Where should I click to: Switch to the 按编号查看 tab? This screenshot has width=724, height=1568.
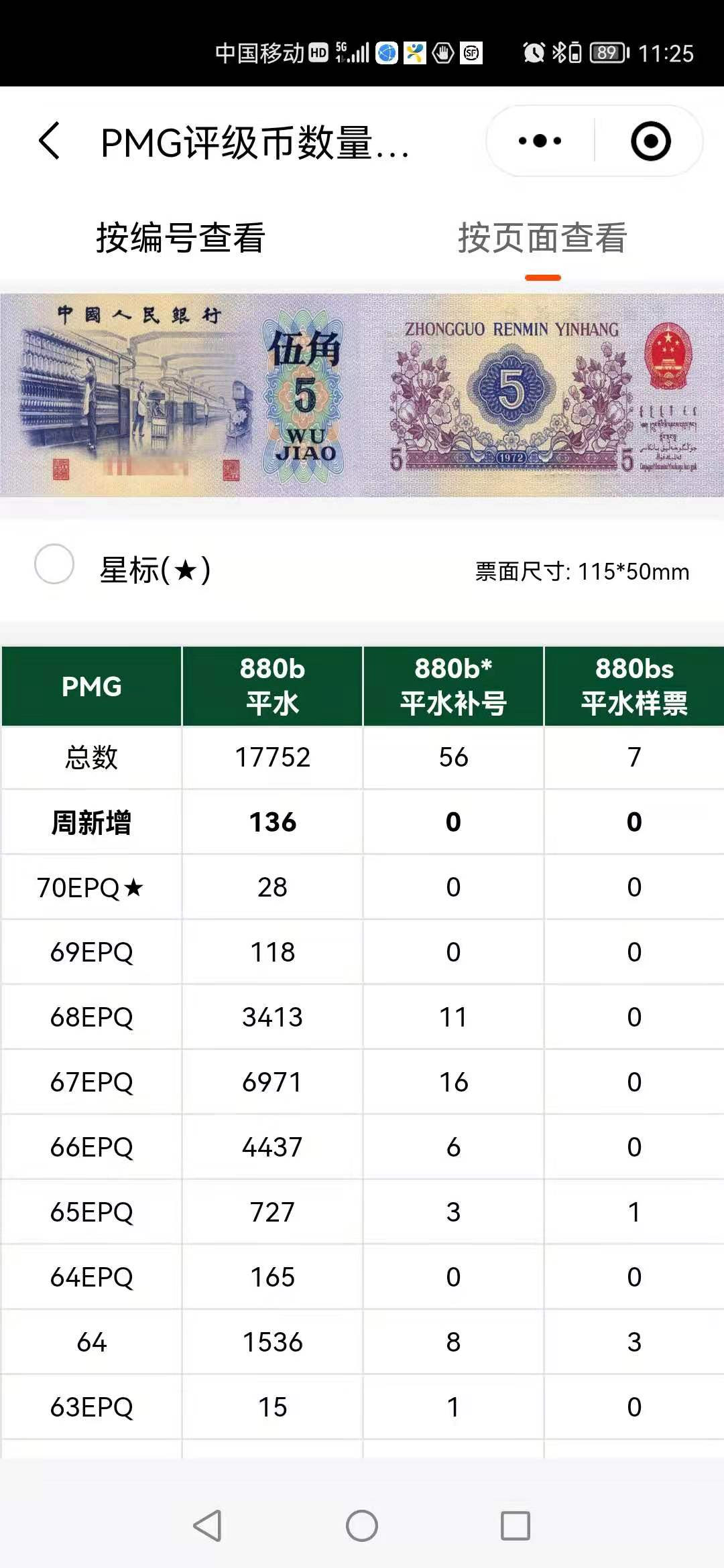[x=181, y=239]
